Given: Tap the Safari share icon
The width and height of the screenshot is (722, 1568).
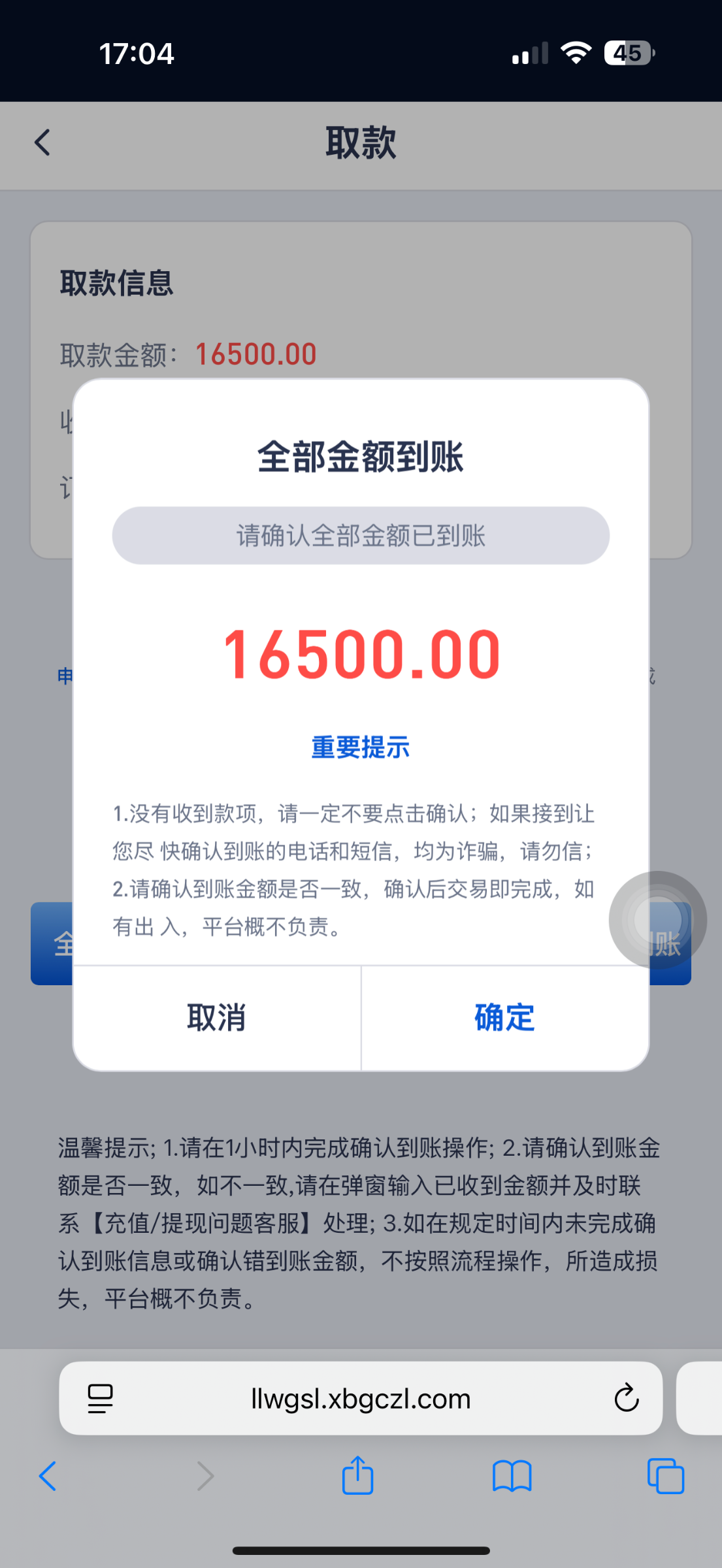Looking at the screenshot, I should pos(357,1477).
